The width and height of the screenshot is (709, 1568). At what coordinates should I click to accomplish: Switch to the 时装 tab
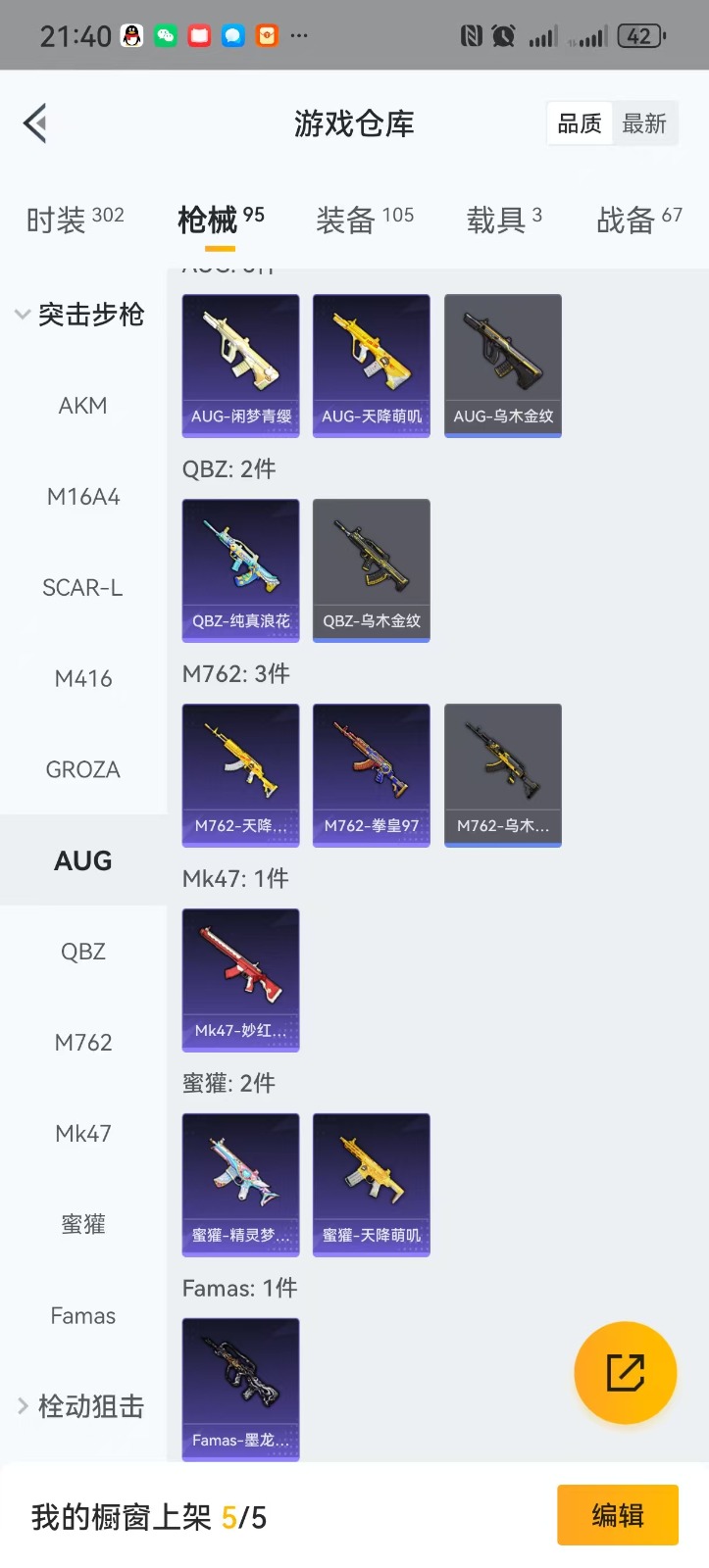point(75,219)
